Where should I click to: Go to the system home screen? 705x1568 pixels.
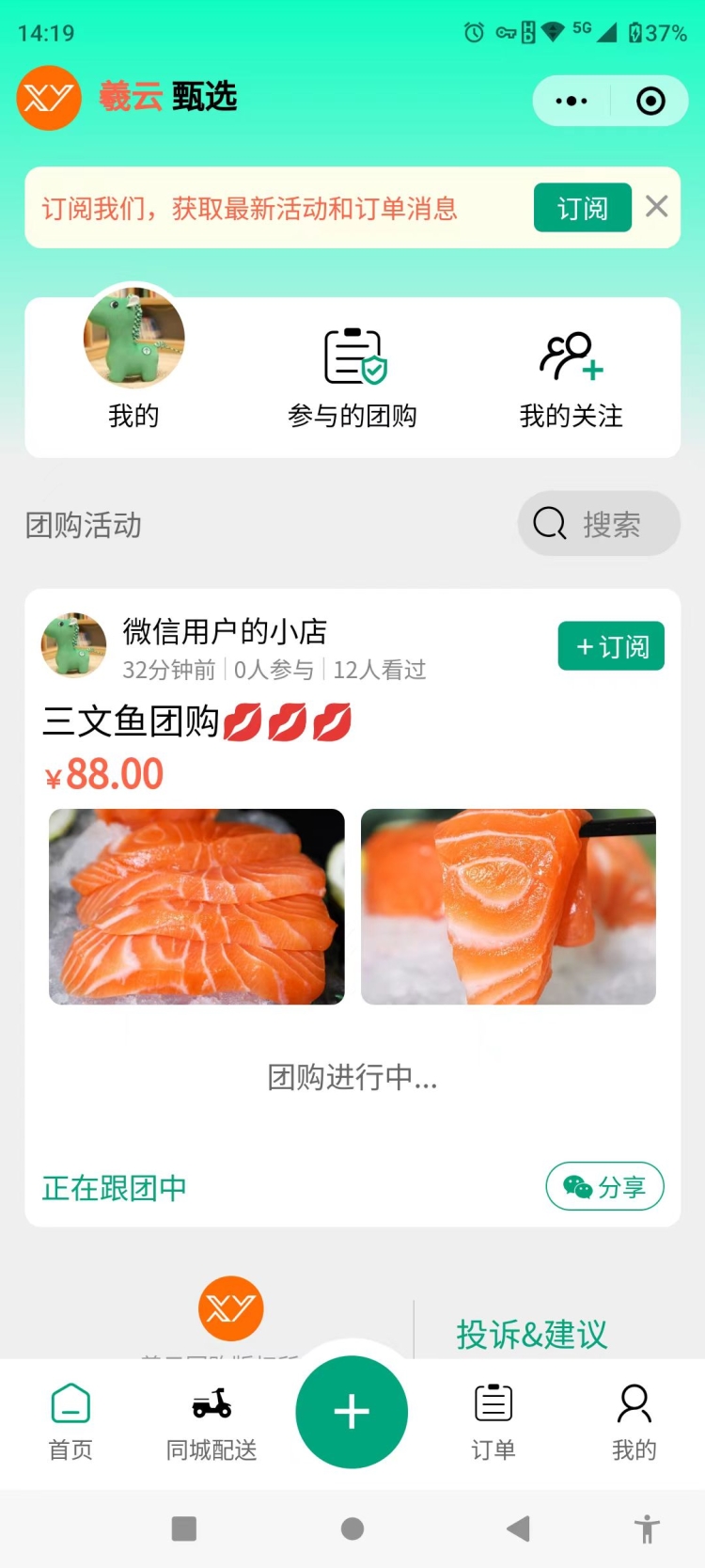[x=352, y=1528]
